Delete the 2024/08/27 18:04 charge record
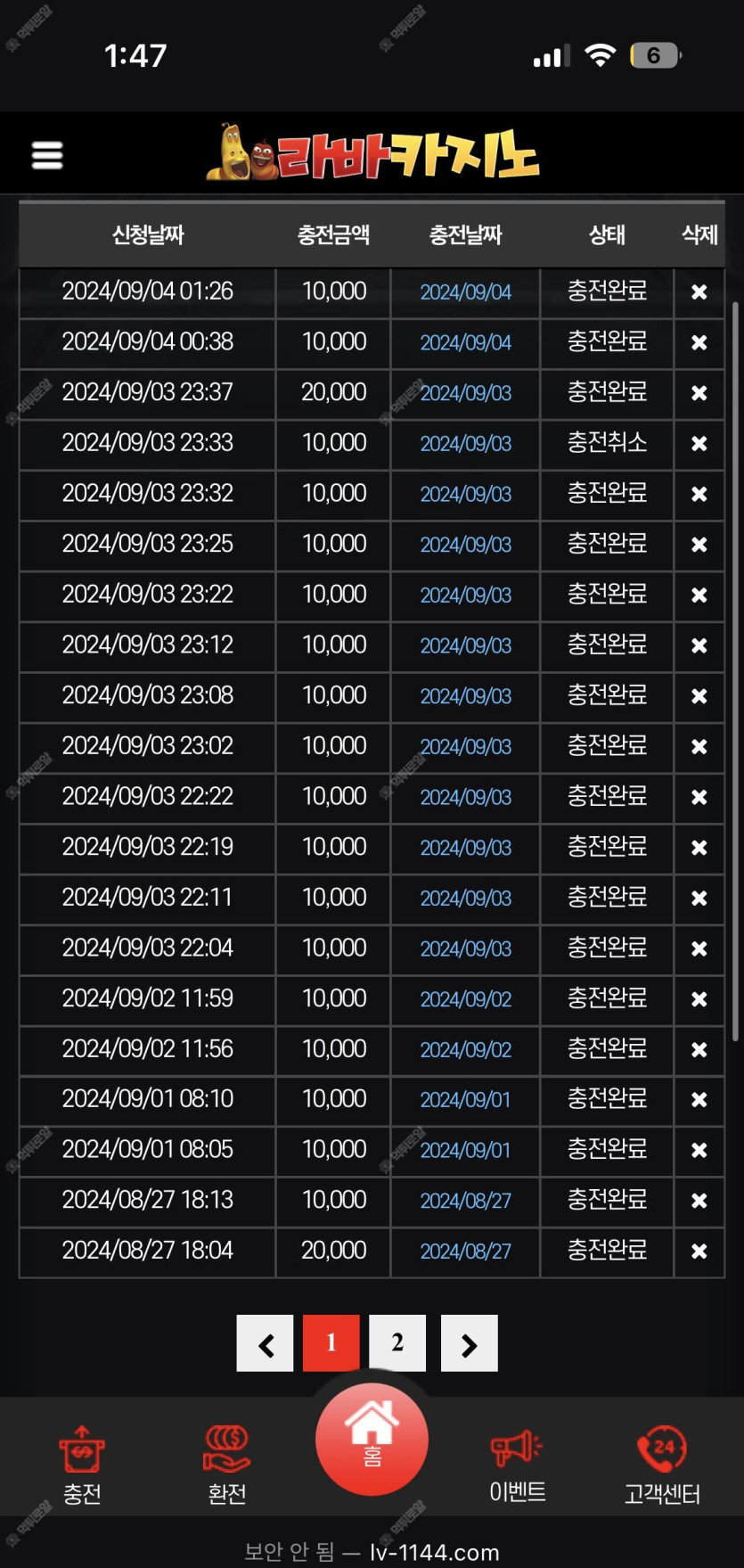Viewport: 744px width, 1568px height. [x=699, y=1252]
